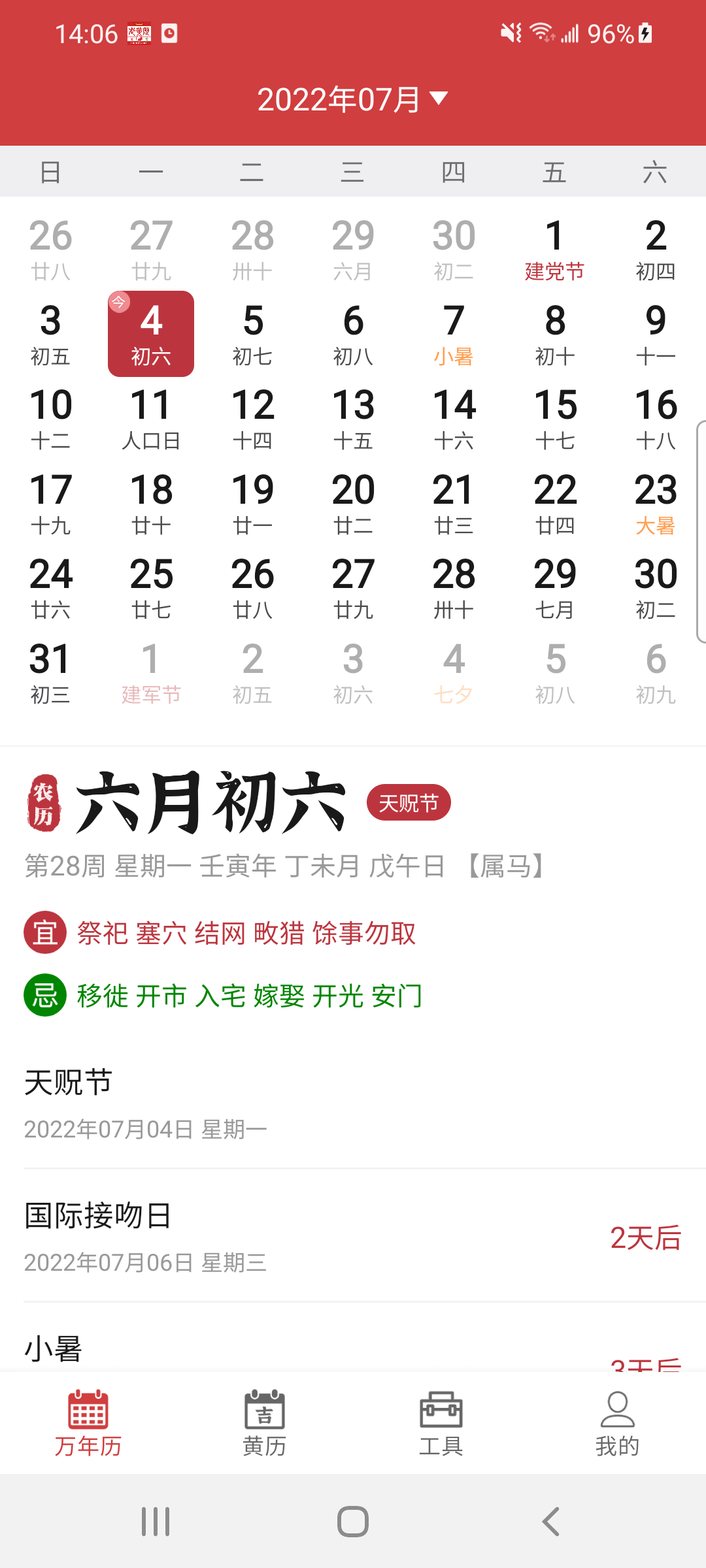Switch to the 黄历 tab
This screenshot has width=706, height=1568.
point(265,1423)
